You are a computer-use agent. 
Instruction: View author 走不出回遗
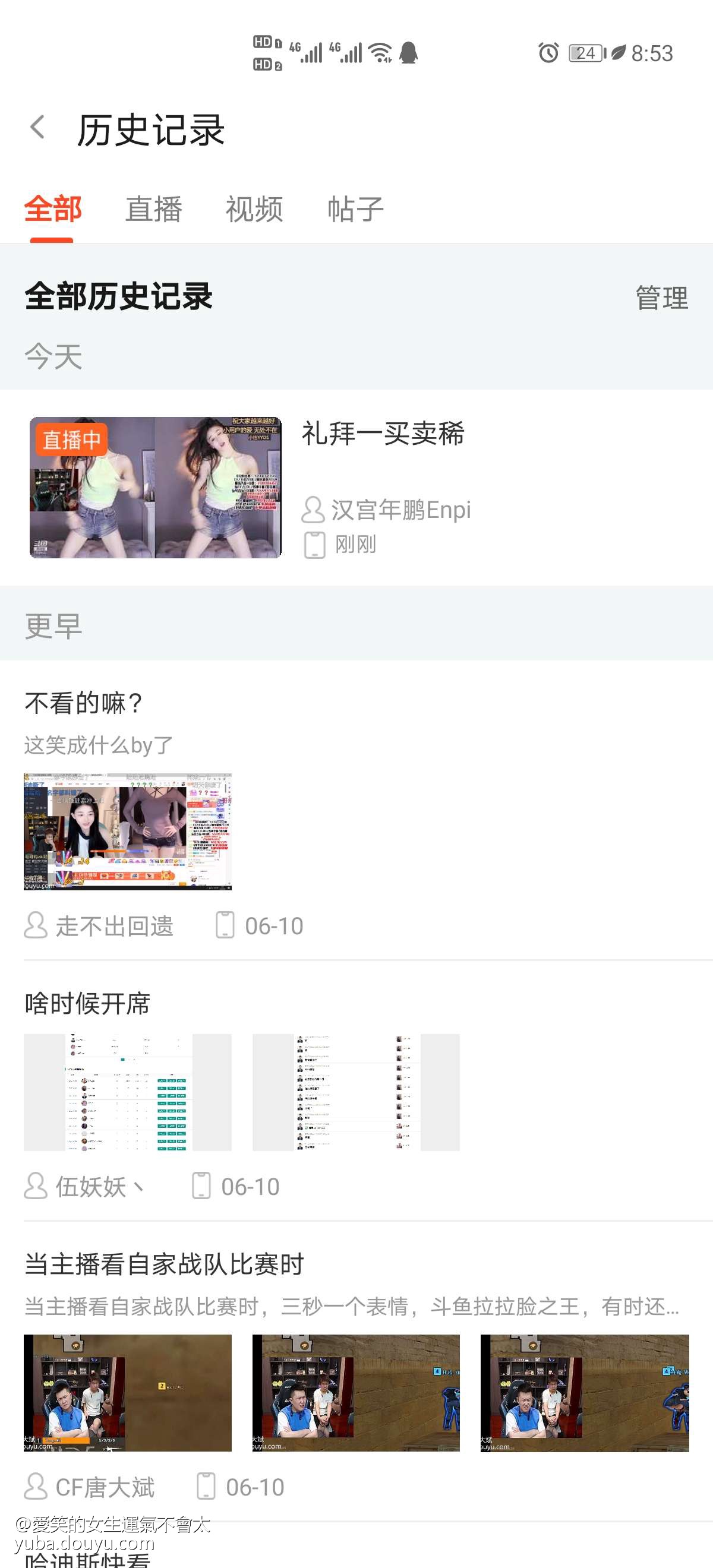114,926
